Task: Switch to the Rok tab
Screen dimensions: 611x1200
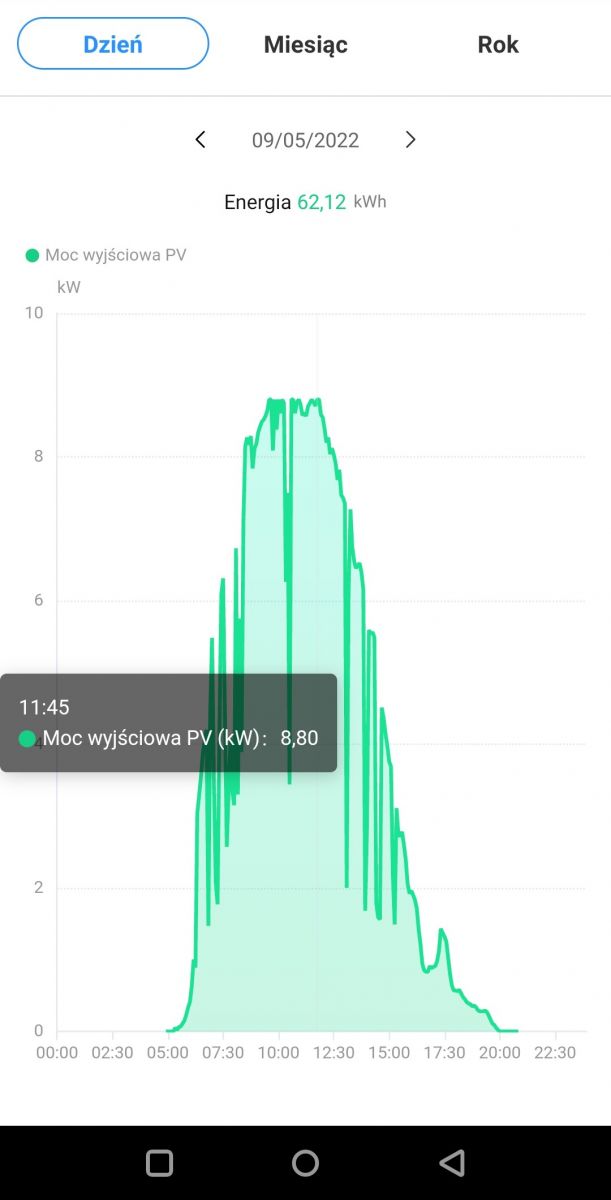Action: 498,44
